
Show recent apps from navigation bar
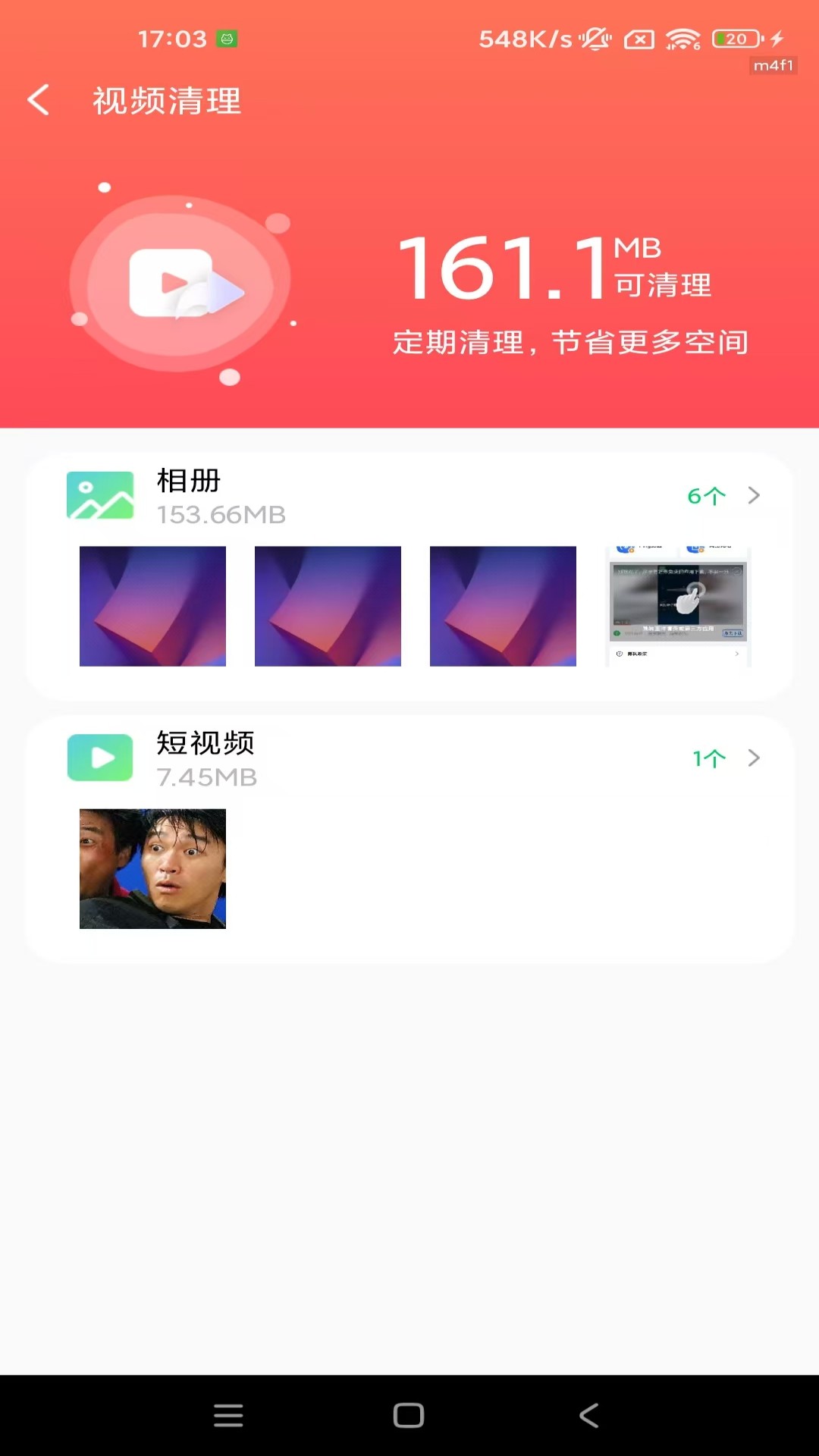pos(228,1415)
